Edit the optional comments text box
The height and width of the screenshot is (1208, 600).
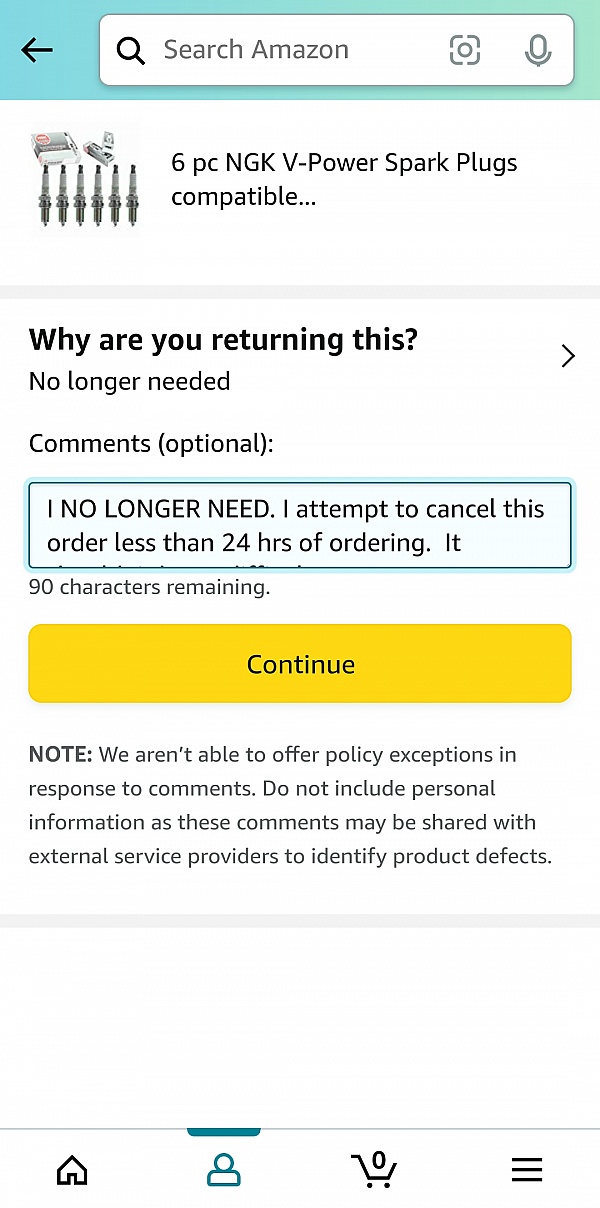click(x=300, y=525)
